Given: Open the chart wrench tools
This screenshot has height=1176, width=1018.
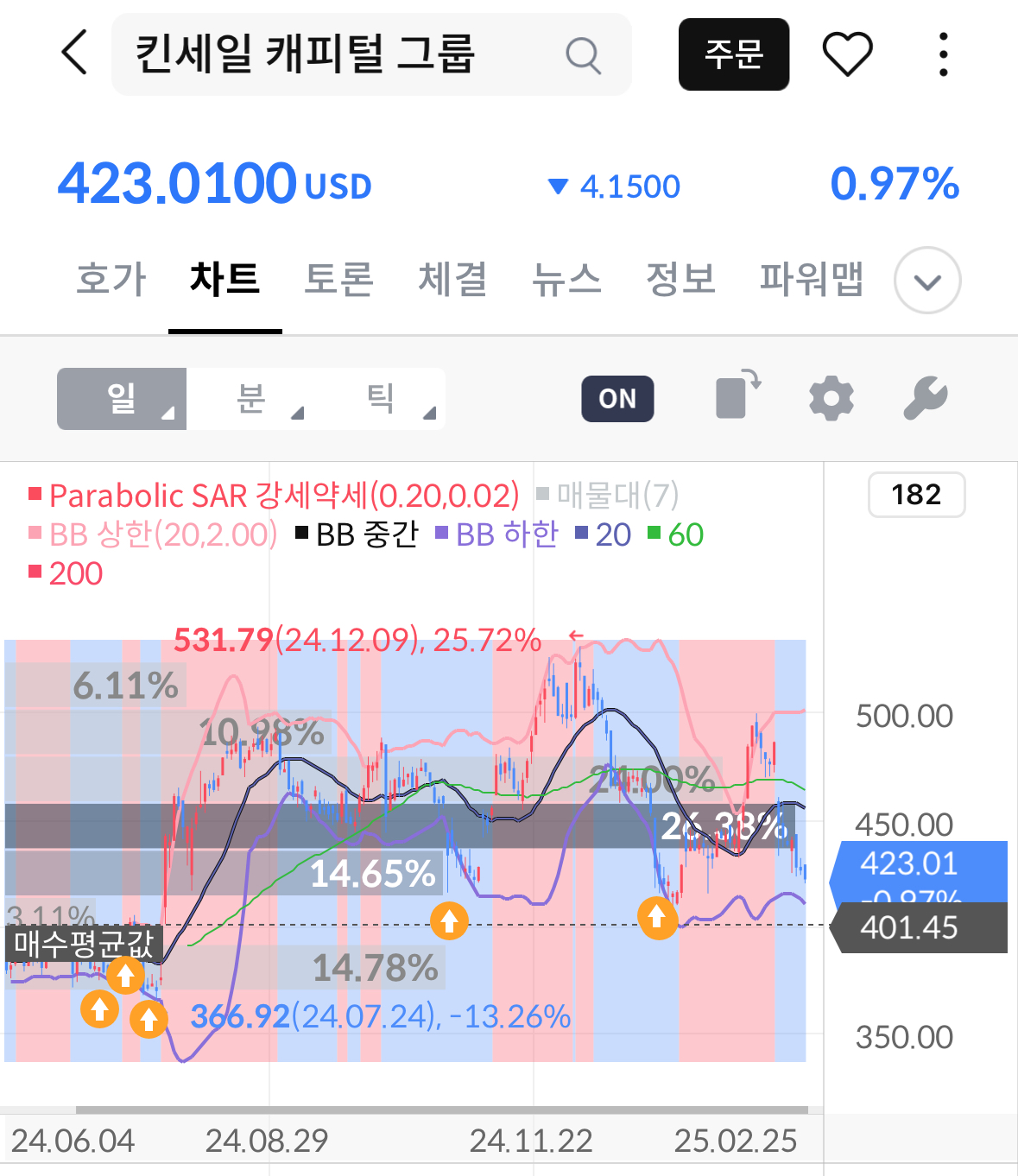Looking at the screenshot, I should [925, 399].
